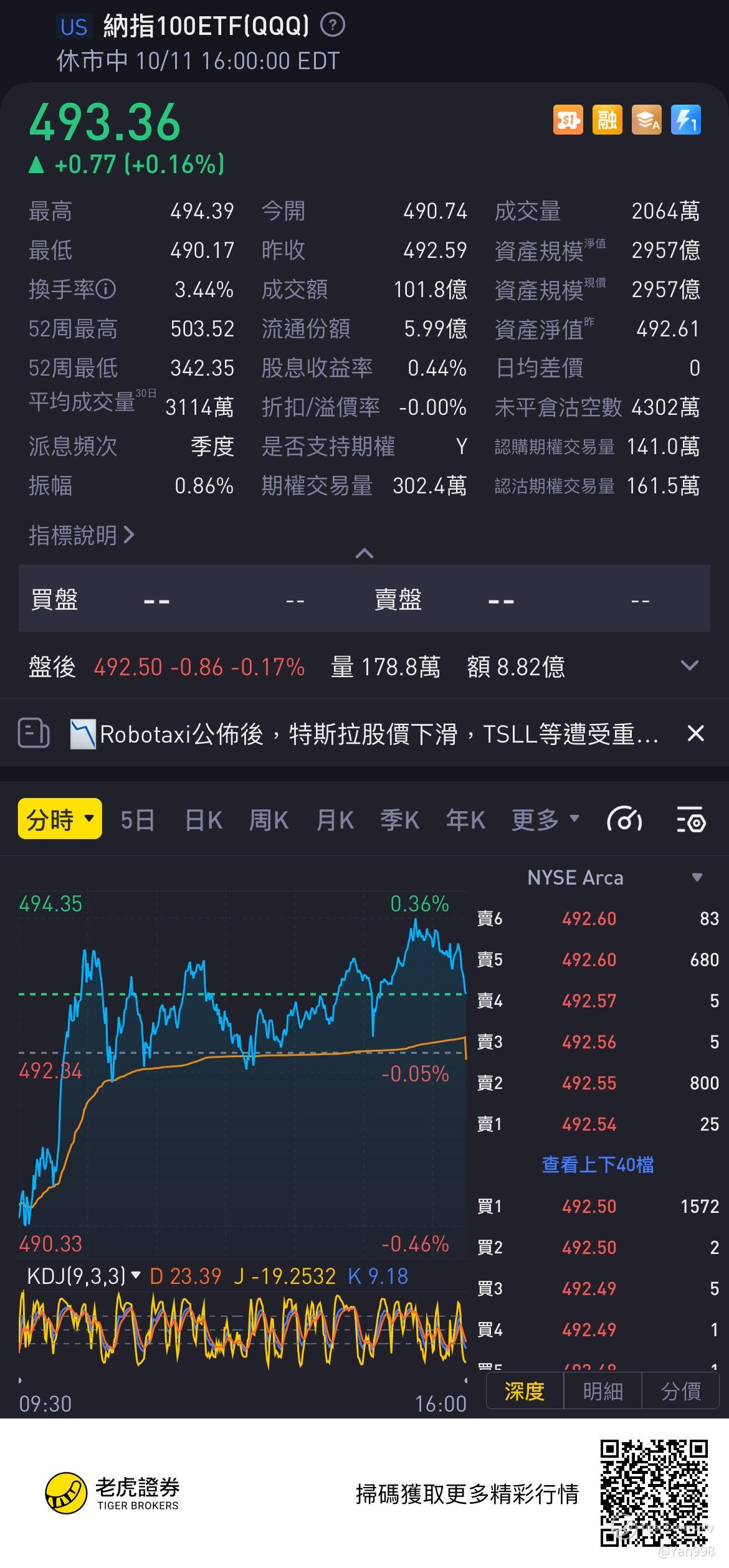Open the chart settings icon
729x1568 pixels.
tap(690, 820)
